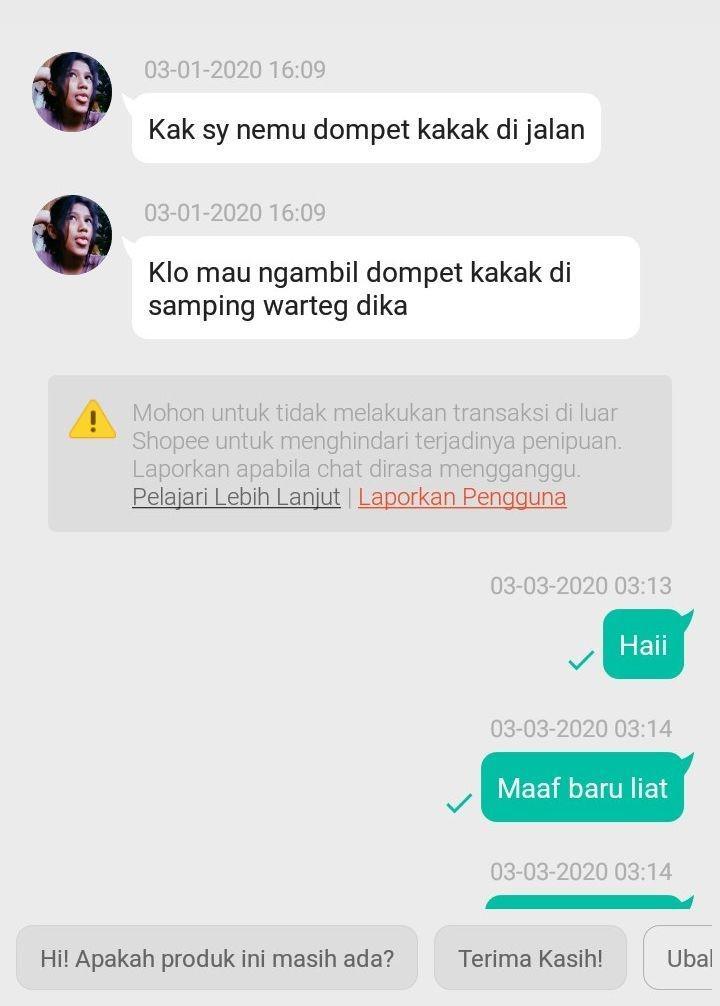Open sender's avatar beside 'Klo mau ngambil dompet'
The width and height of the screenshot is (720, 1006).
72,235
